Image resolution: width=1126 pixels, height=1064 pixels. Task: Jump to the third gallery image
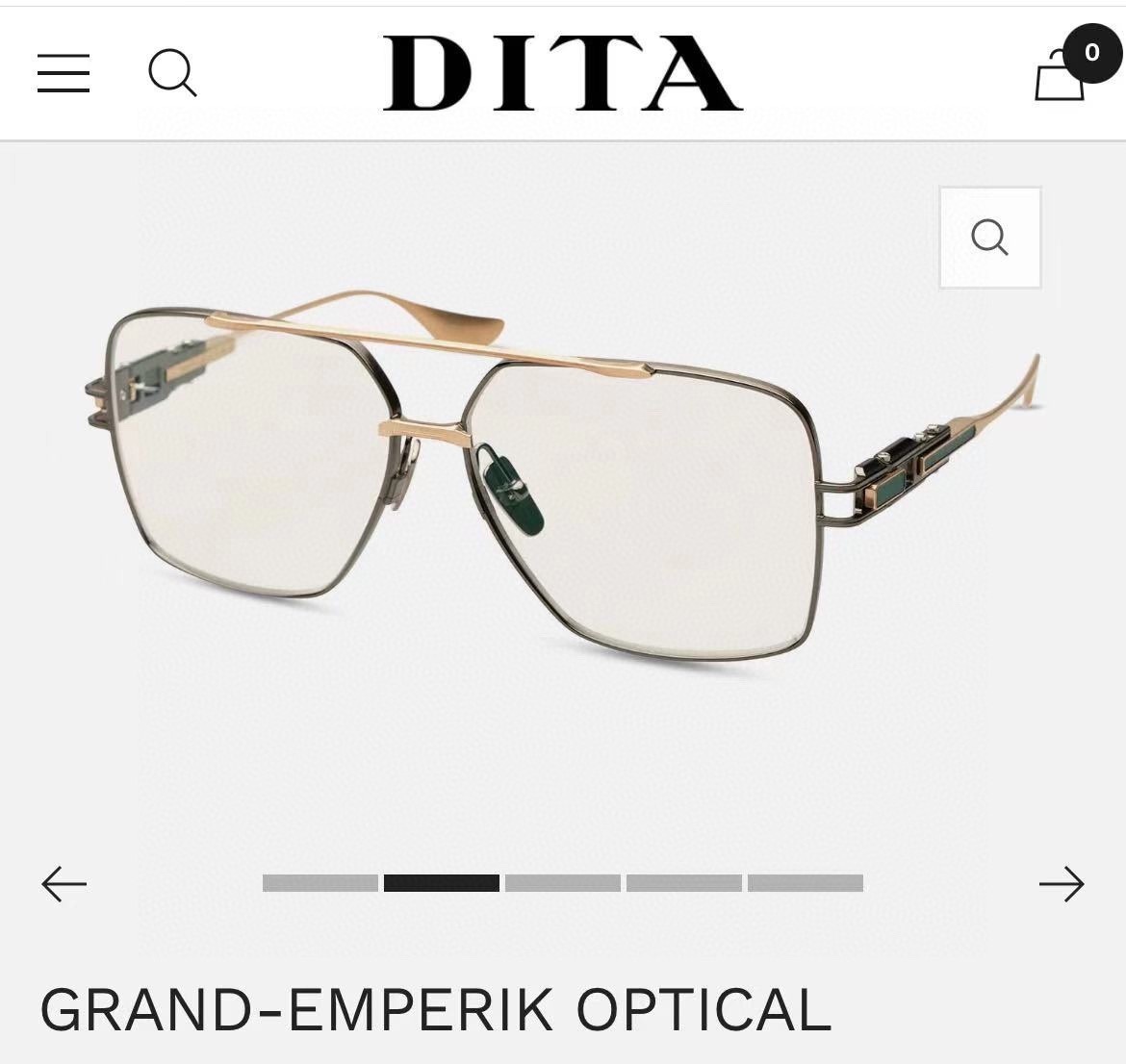pos(563,883)
